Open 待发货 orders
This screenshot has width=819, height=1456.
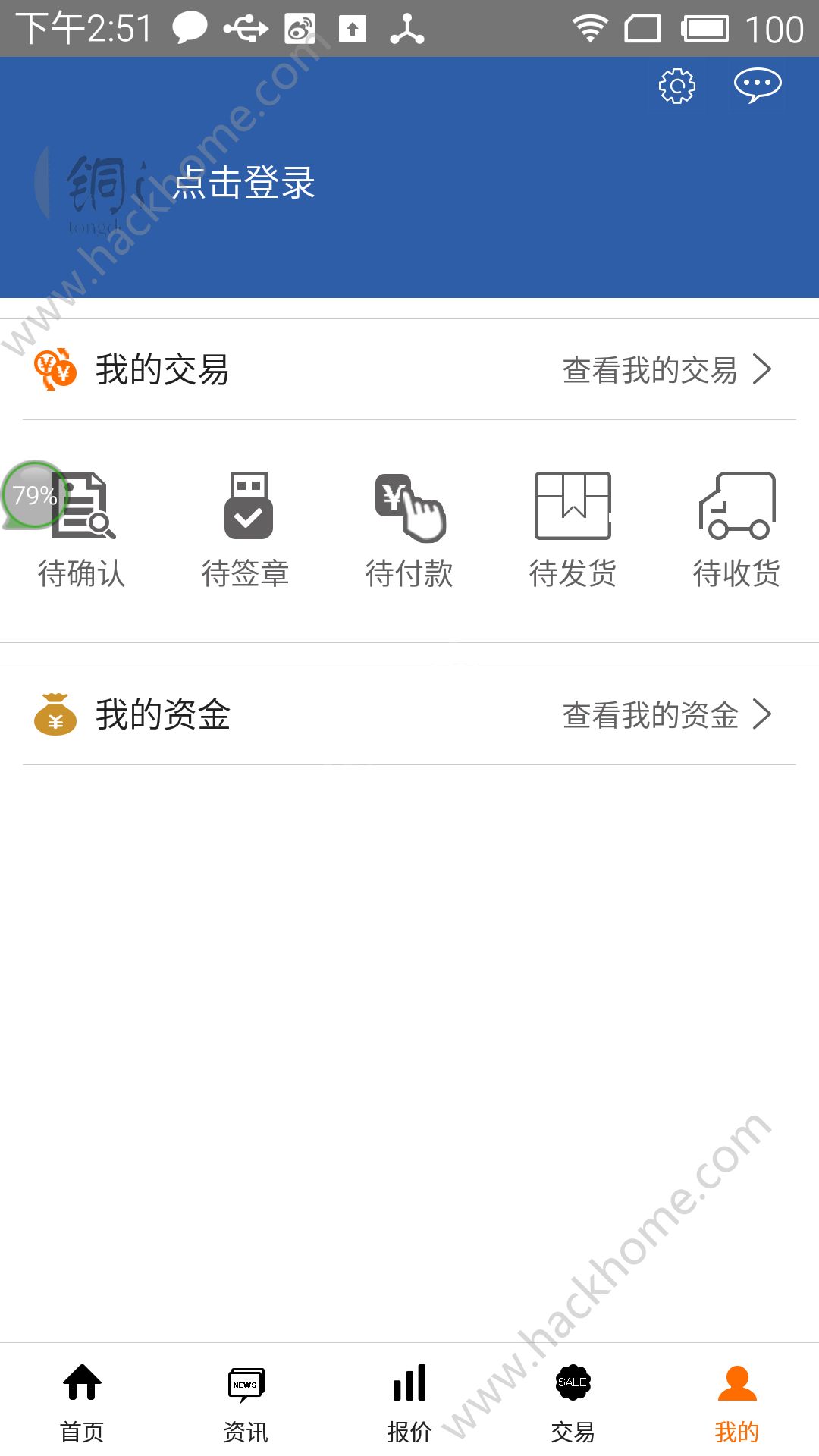pos(573,529)
